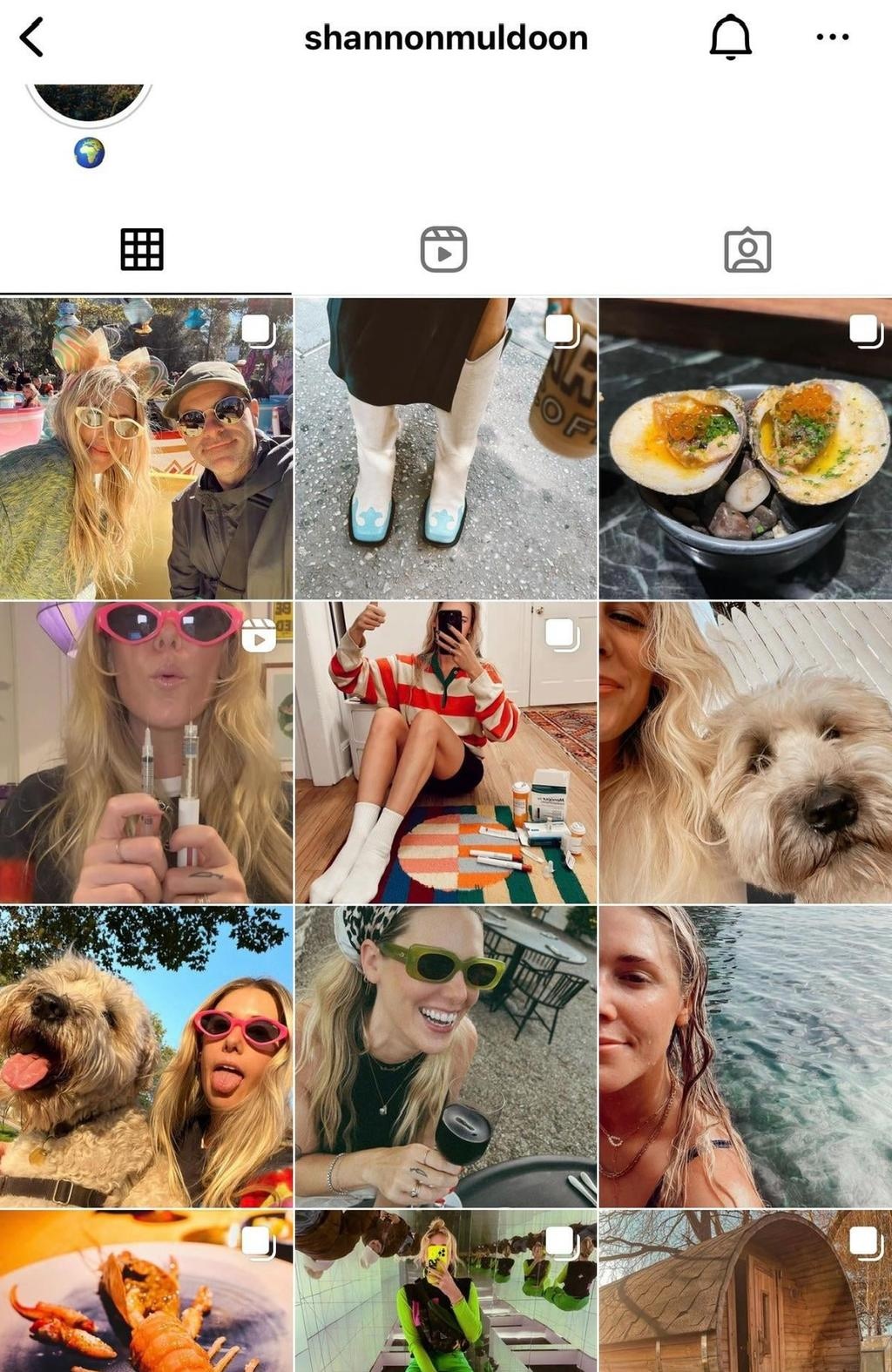Open the white cowboy boots post
Screen dimensions: 892x1372
pos(445,449)
